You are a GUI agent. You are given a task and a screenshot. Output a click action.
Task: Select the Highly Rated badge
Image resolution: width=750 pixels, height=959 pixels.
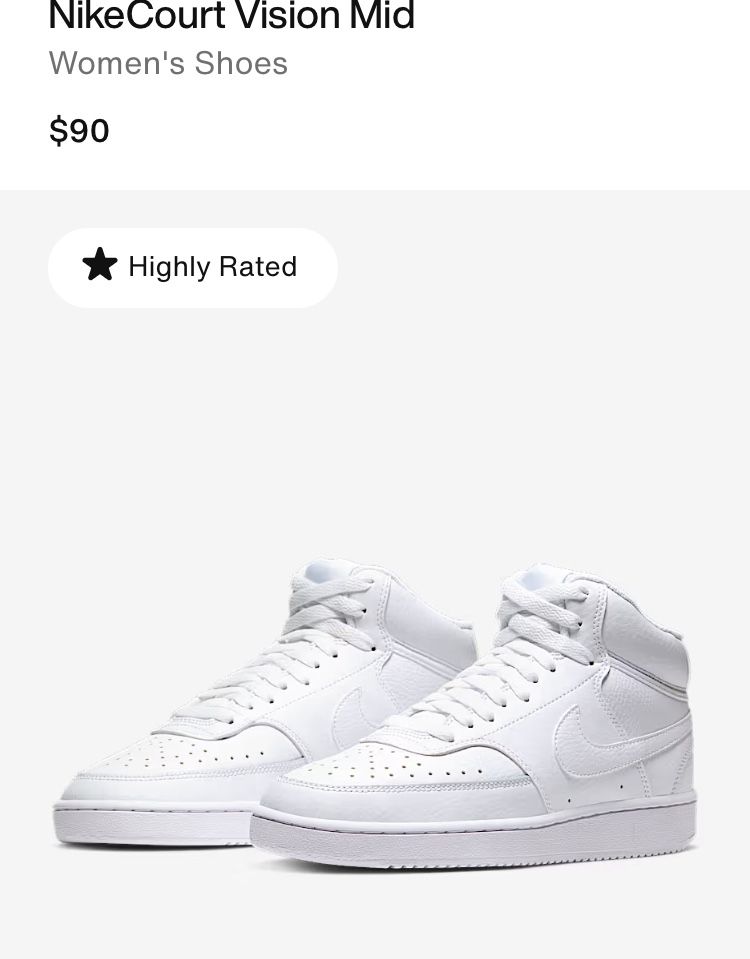tap(192, 267)
